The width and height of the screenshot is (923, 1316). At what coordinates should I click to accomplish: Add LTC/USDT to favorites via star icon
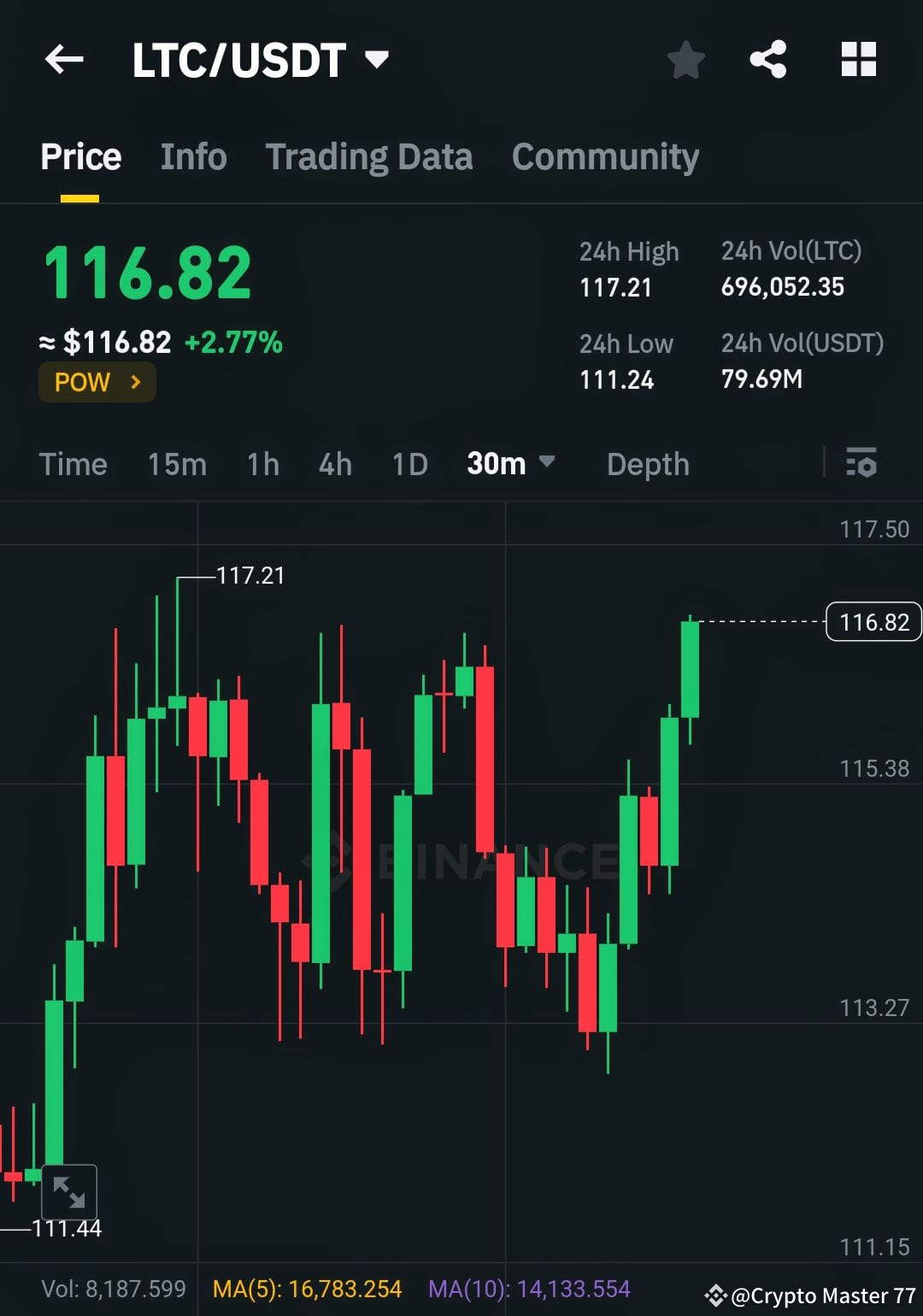[685, 58]
